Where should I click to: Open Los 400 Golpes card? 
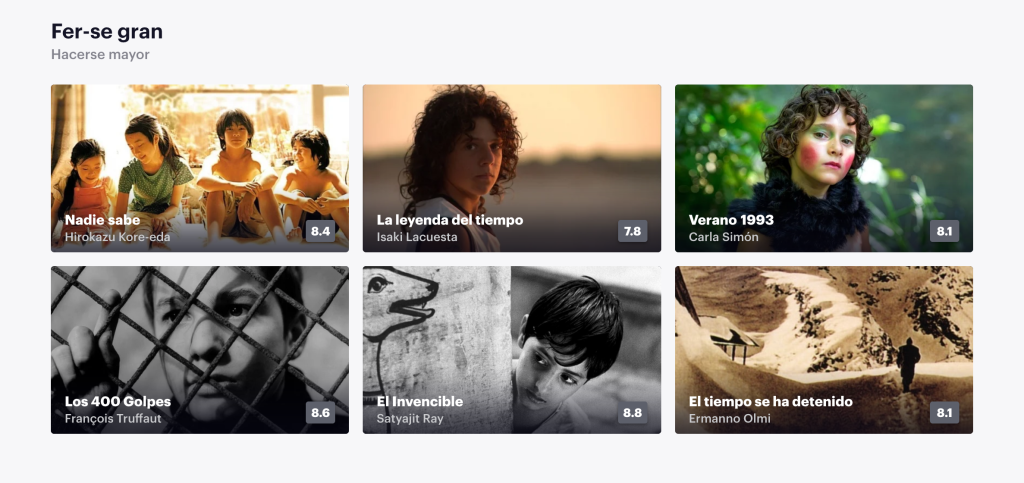(x=200, y=350)
